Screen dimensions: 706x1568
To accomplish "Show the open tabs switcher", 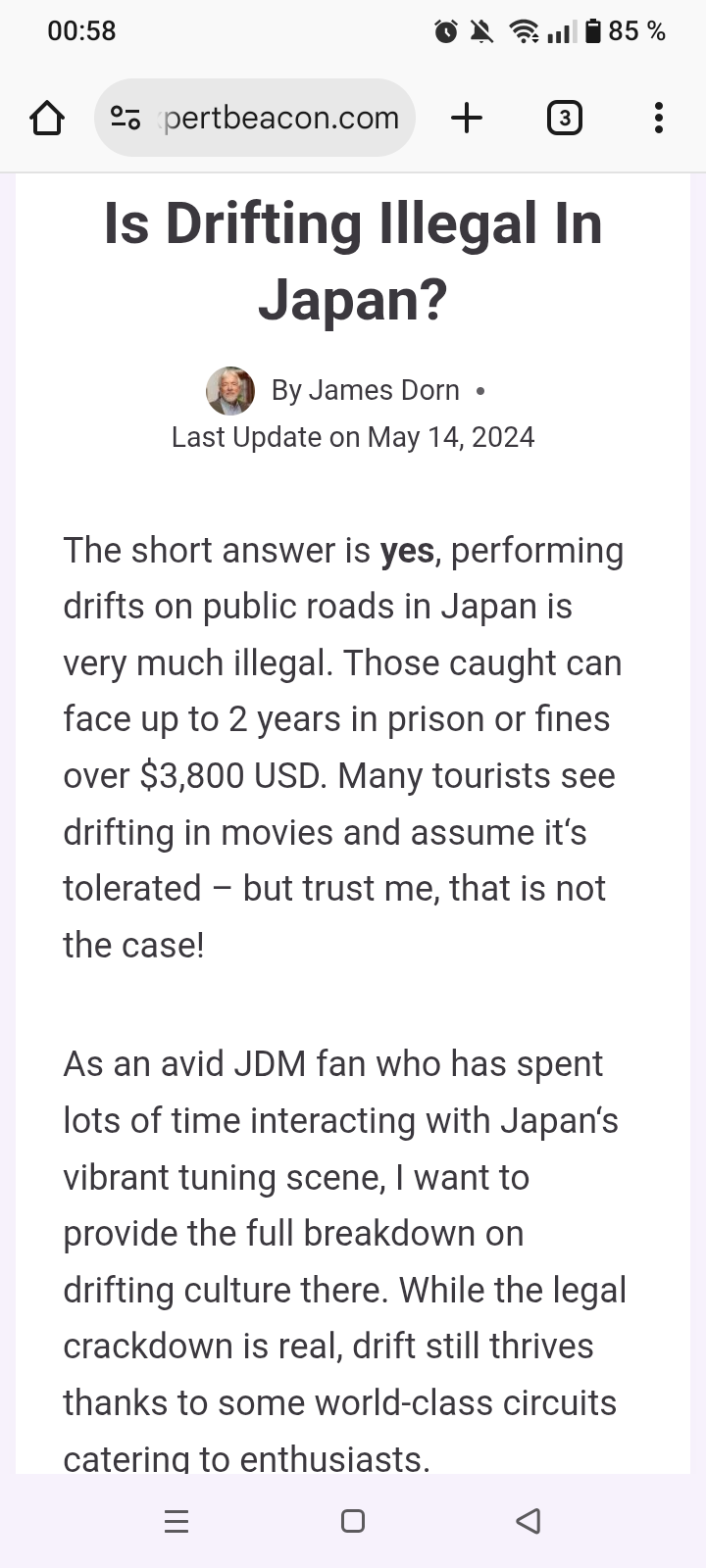I will coord(564,119).
